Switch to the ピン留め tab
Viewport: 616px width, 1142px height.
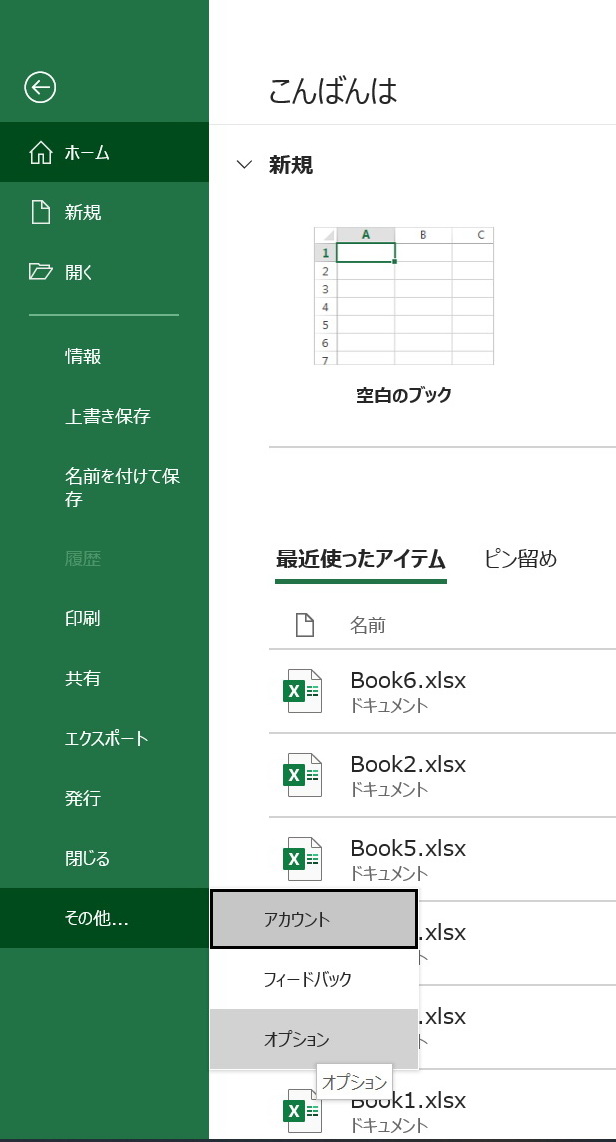(x=520, y=559)
